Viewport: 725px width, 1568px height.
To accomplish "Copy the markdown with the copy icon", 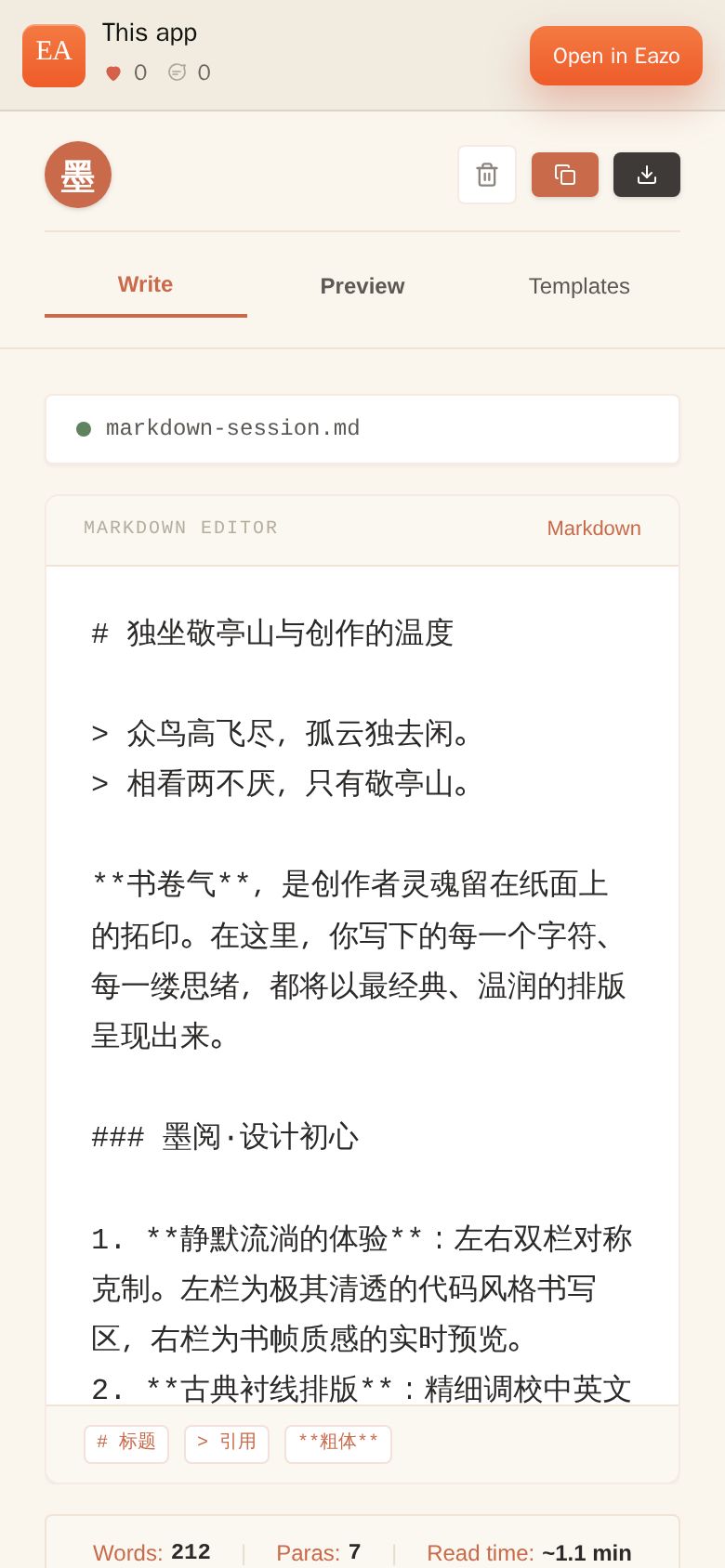I will click(565, 175).
